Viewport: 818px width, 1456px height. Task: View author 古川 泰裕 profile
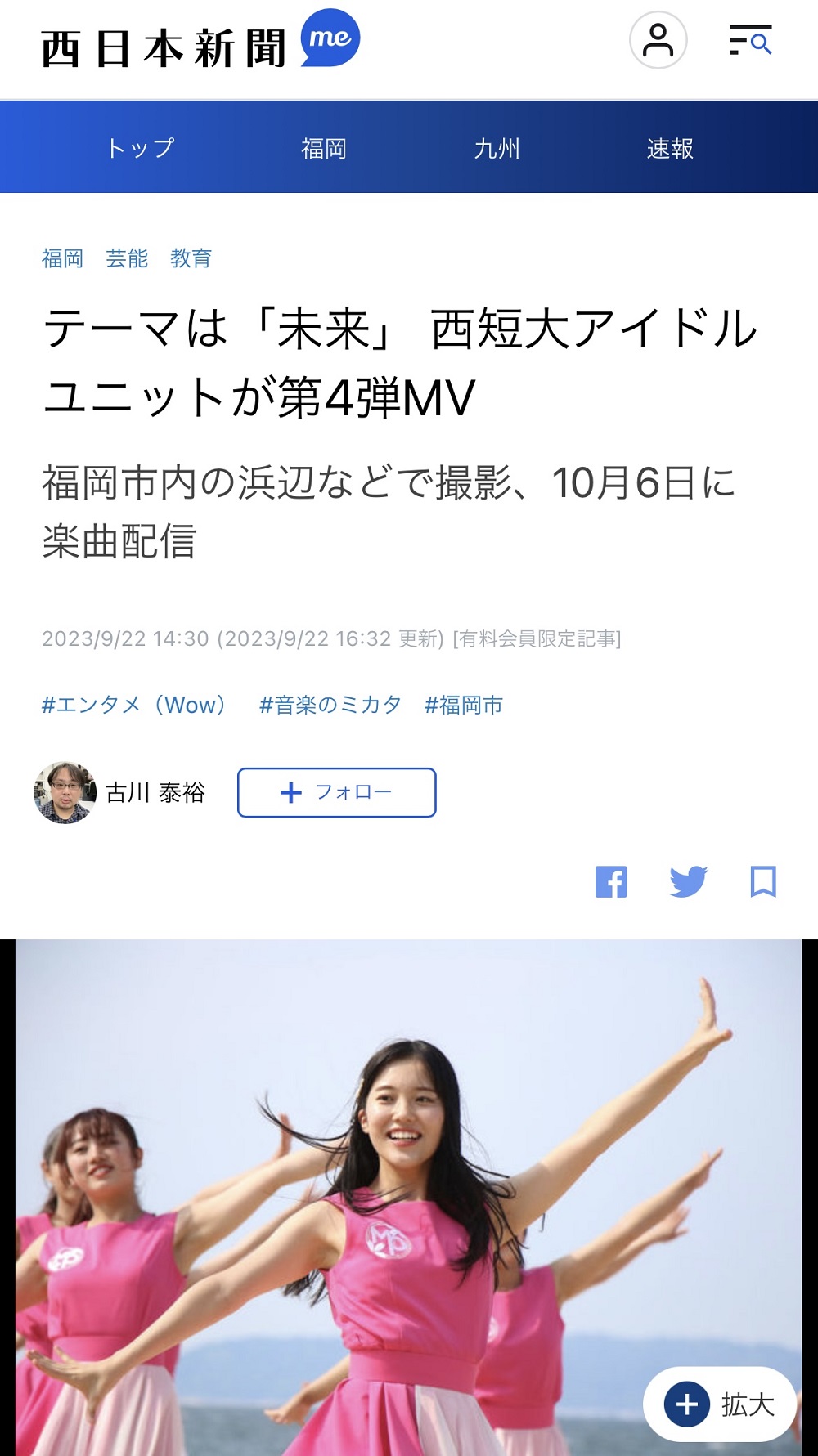click(155, 792)
